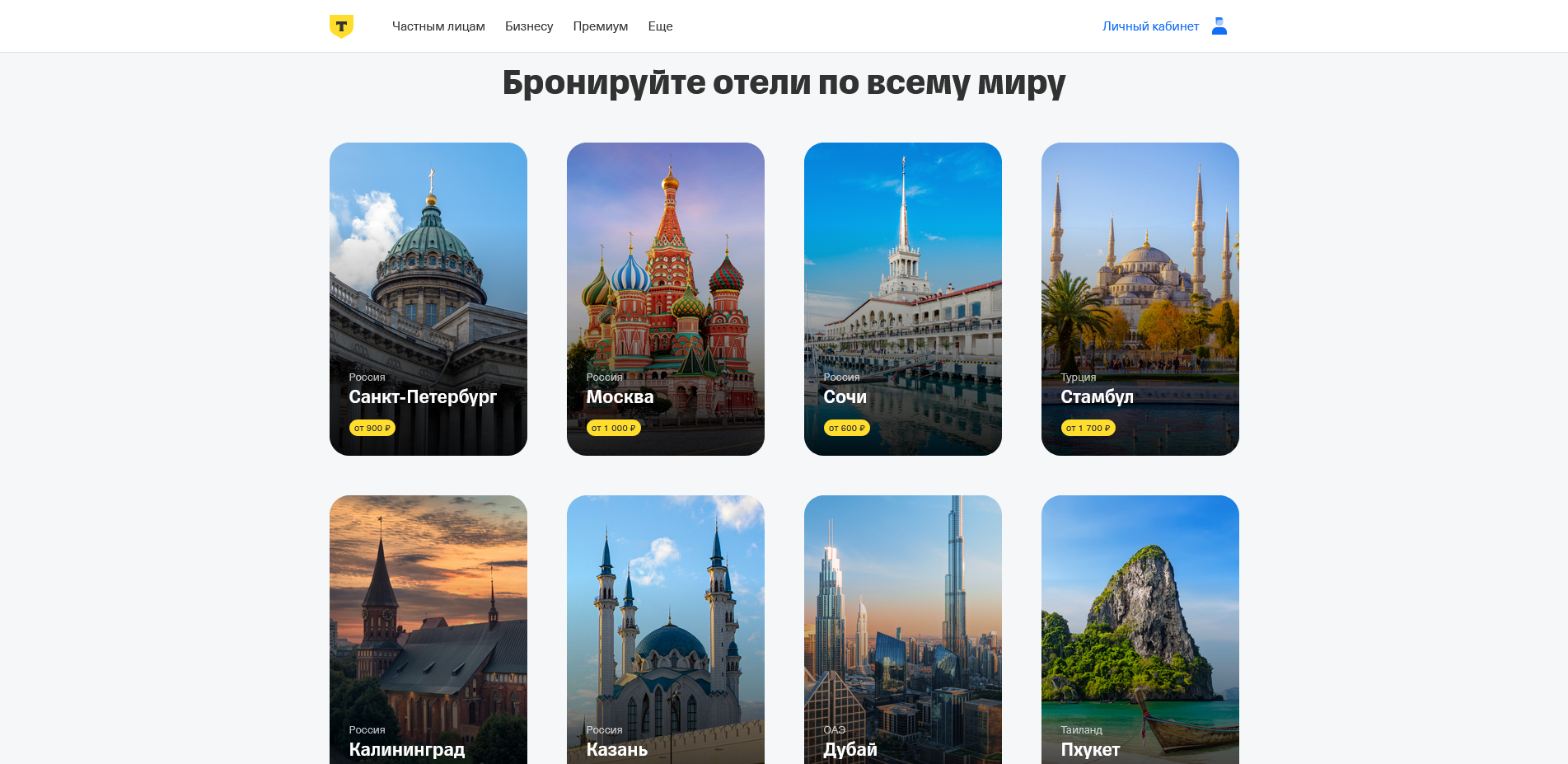Image resolution: width=1568 pixels, height=764 pixels.
Task: Expand the Еще menu
Action: pos(660,26)
